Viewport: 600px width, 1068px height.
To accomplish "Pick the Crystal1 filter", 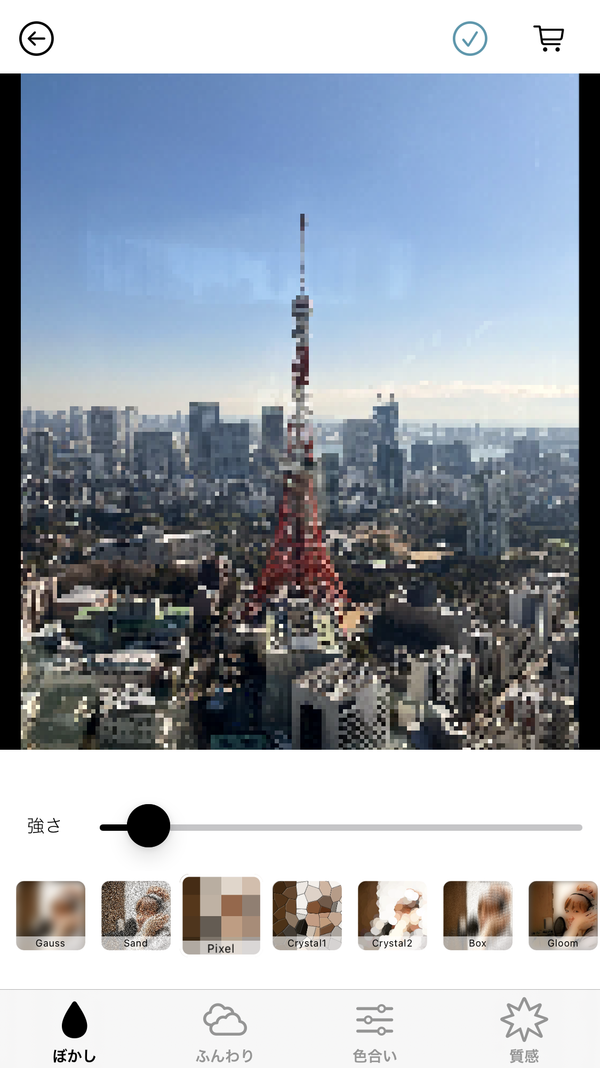I will [x=307, y=915].
